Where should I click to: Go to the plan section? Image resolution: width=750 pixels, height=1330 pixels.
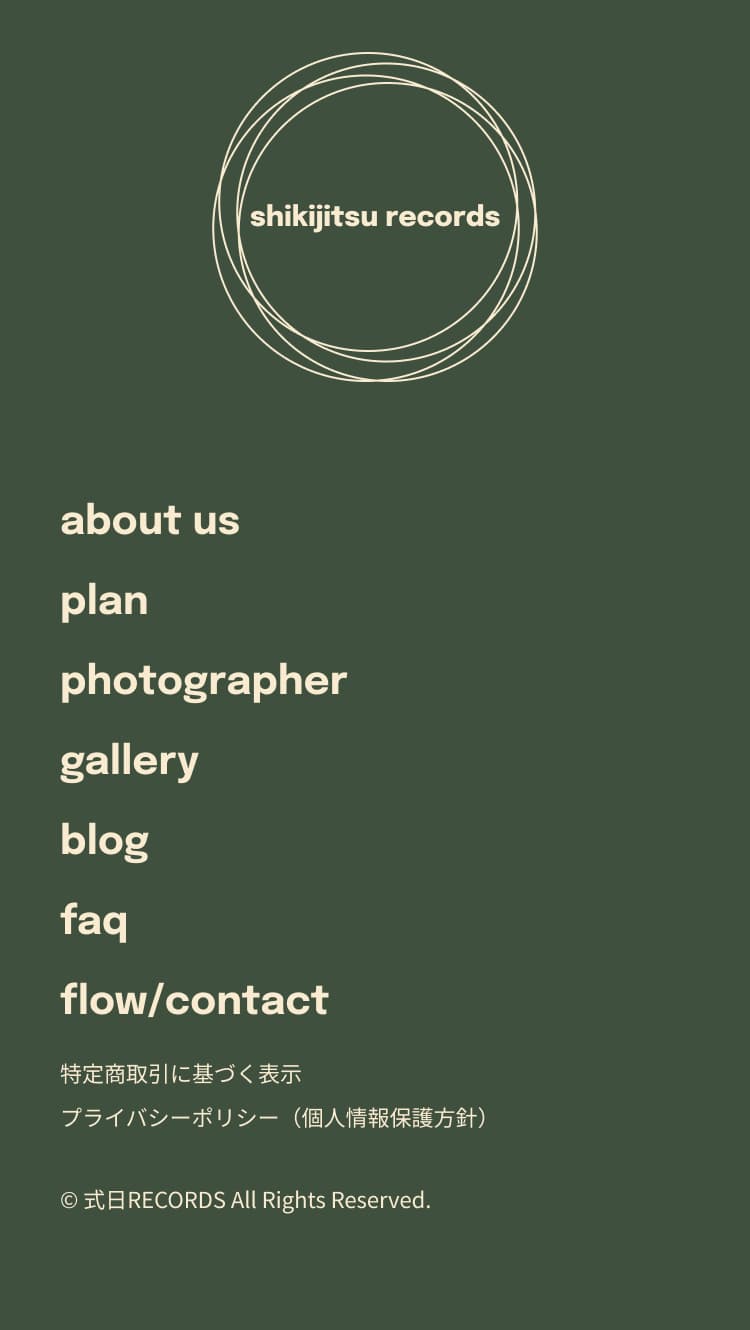point(104,601)
